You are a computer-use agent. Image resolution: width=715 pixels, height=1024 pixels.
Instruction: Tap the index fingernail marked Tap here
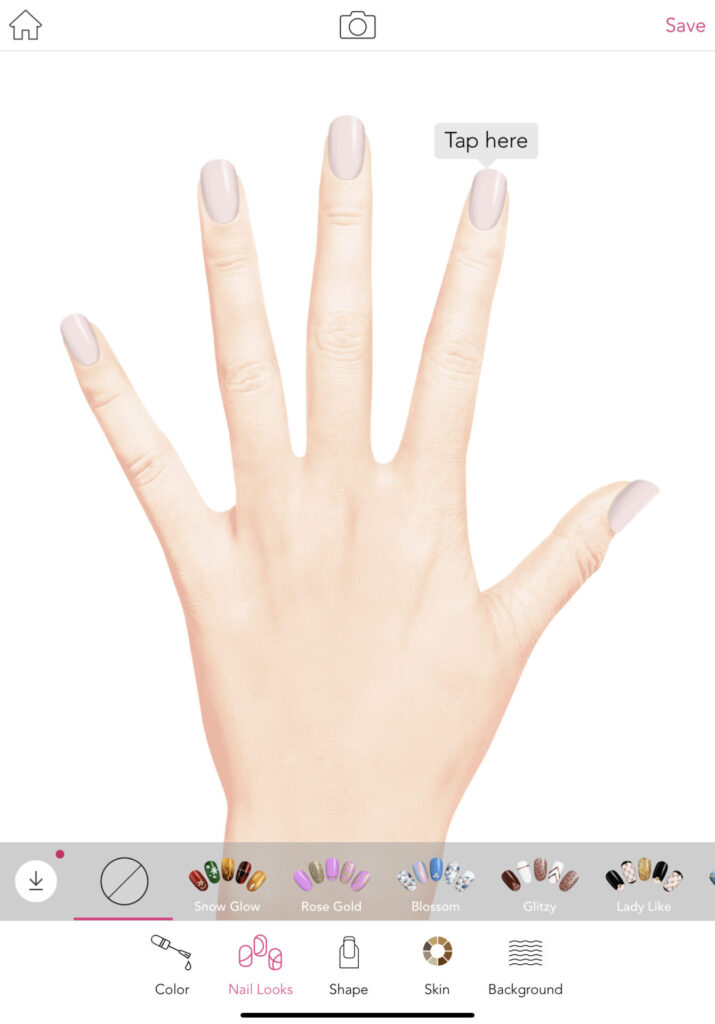coord(488,199)
